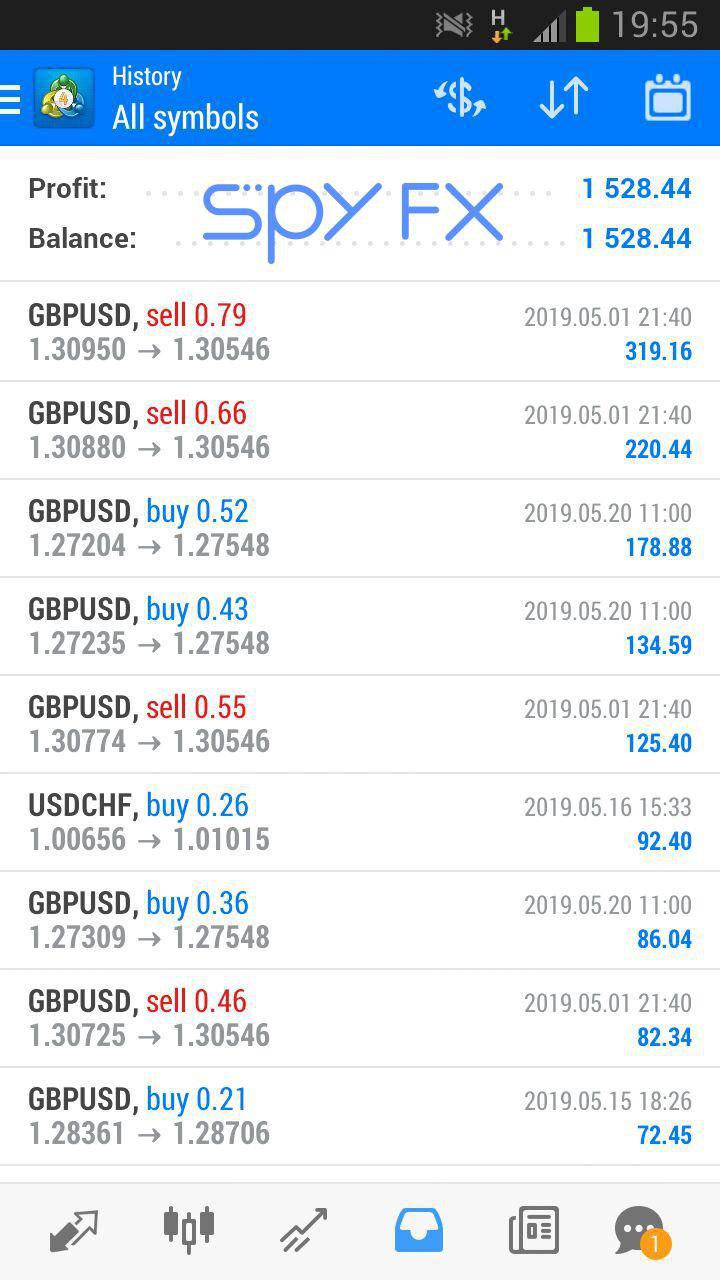View GBPUSD sell 0.46 trade
Image resolution: width=720 pixels, height=1280 pixels.
pyautogui.click(x=360, y=1018)
